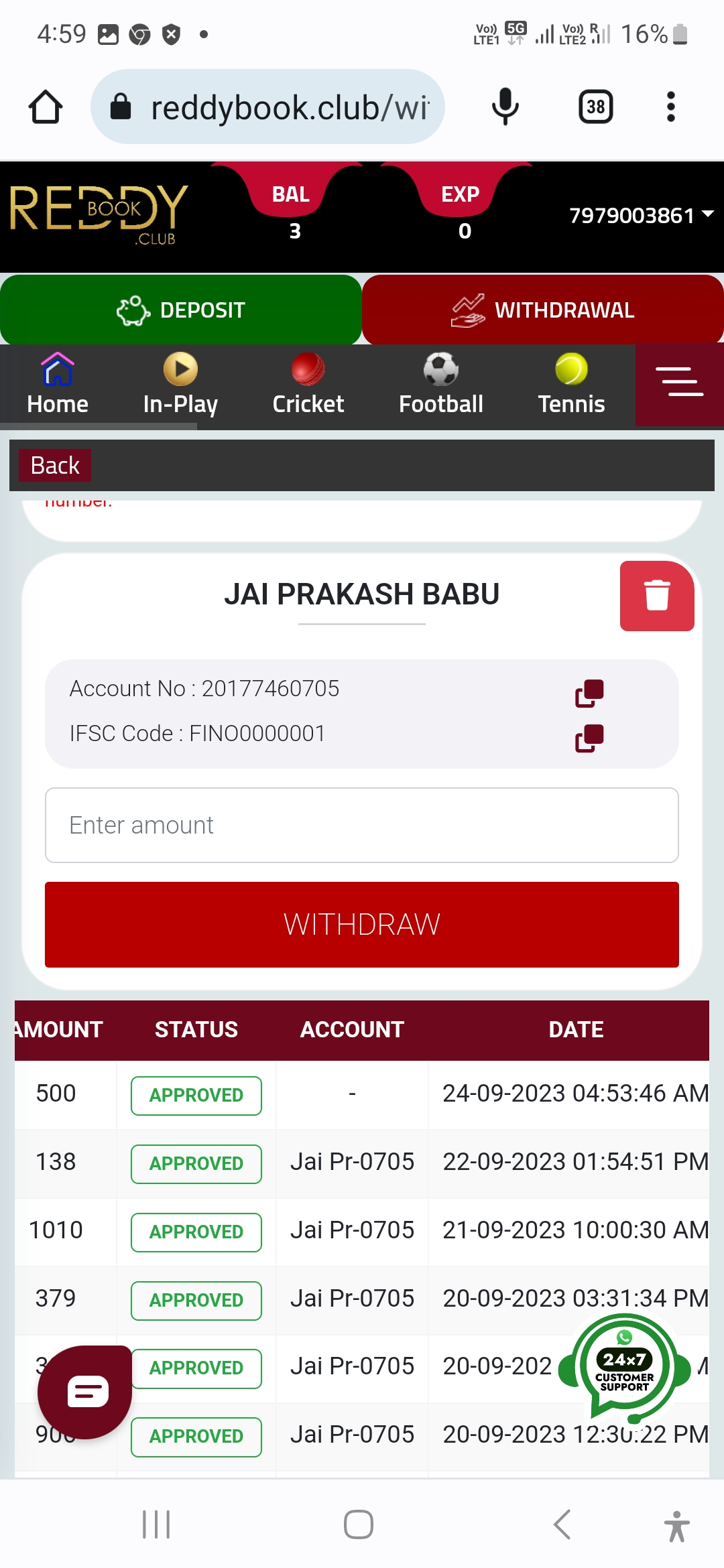Select the Cricket tab
Screen dimensions: 724x1568
point(308,386)
